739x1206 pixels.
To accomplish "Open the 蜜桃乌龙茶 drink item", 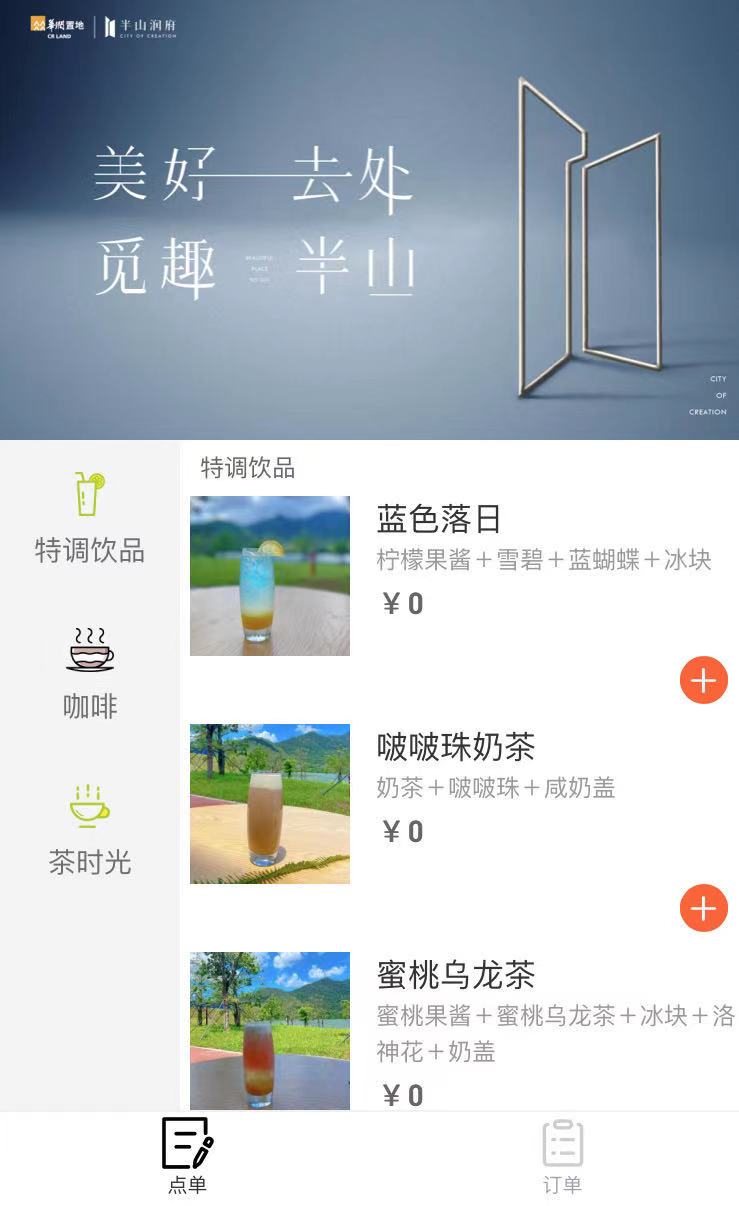I will click(456, 975).
